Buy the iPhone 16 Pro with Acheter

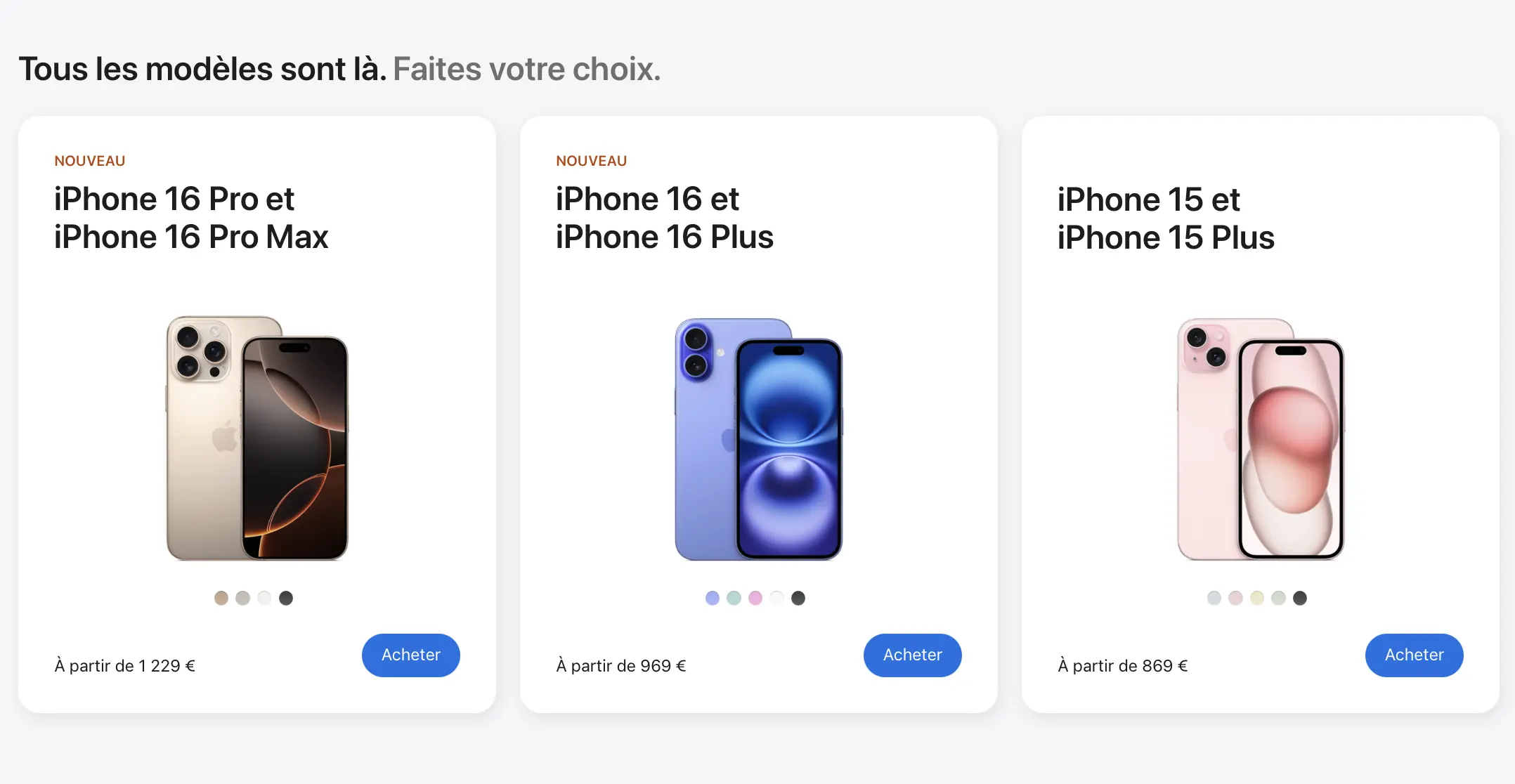pyautogui.click(x=410, y=655)
